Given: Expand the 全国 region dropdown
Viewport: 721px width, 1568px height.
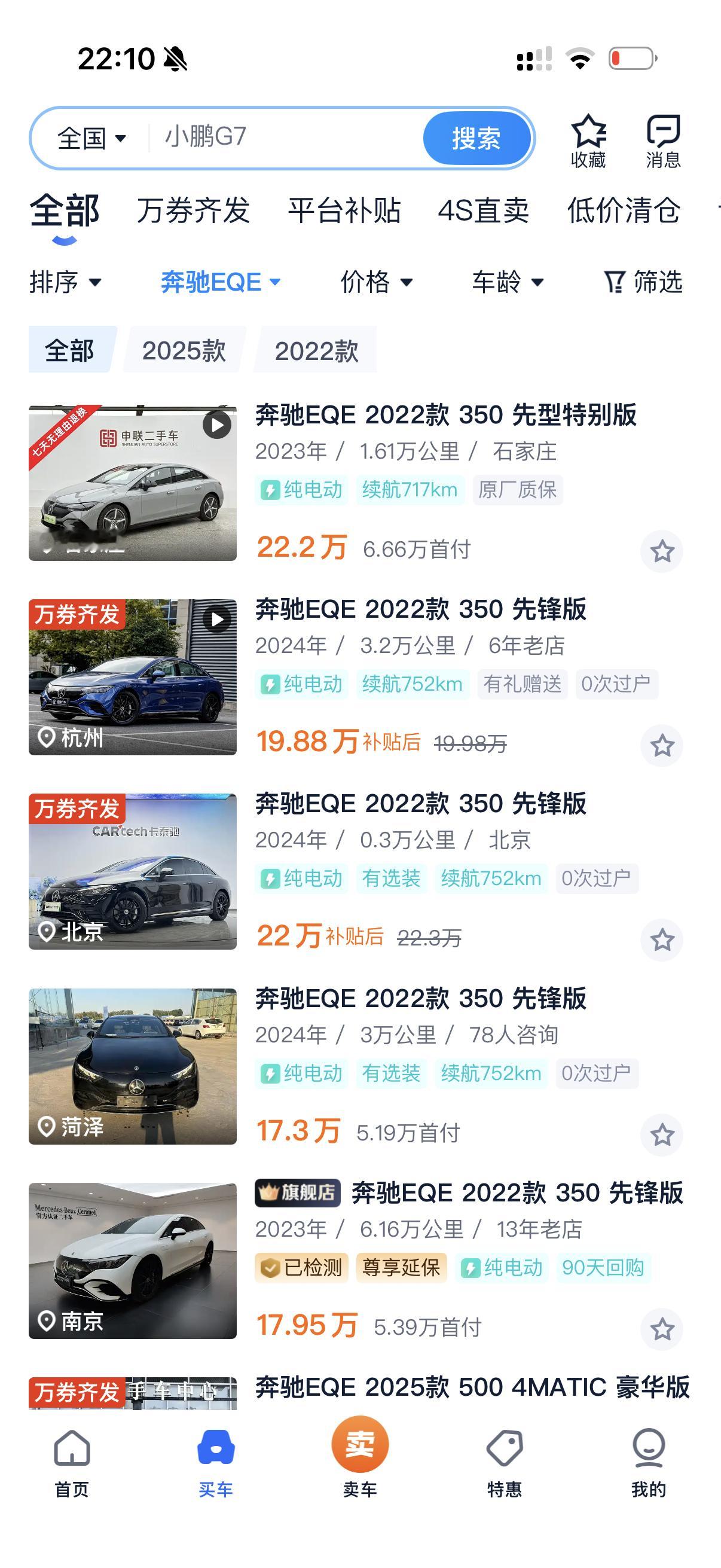Looking at the screenshot, I should point(91,138).
